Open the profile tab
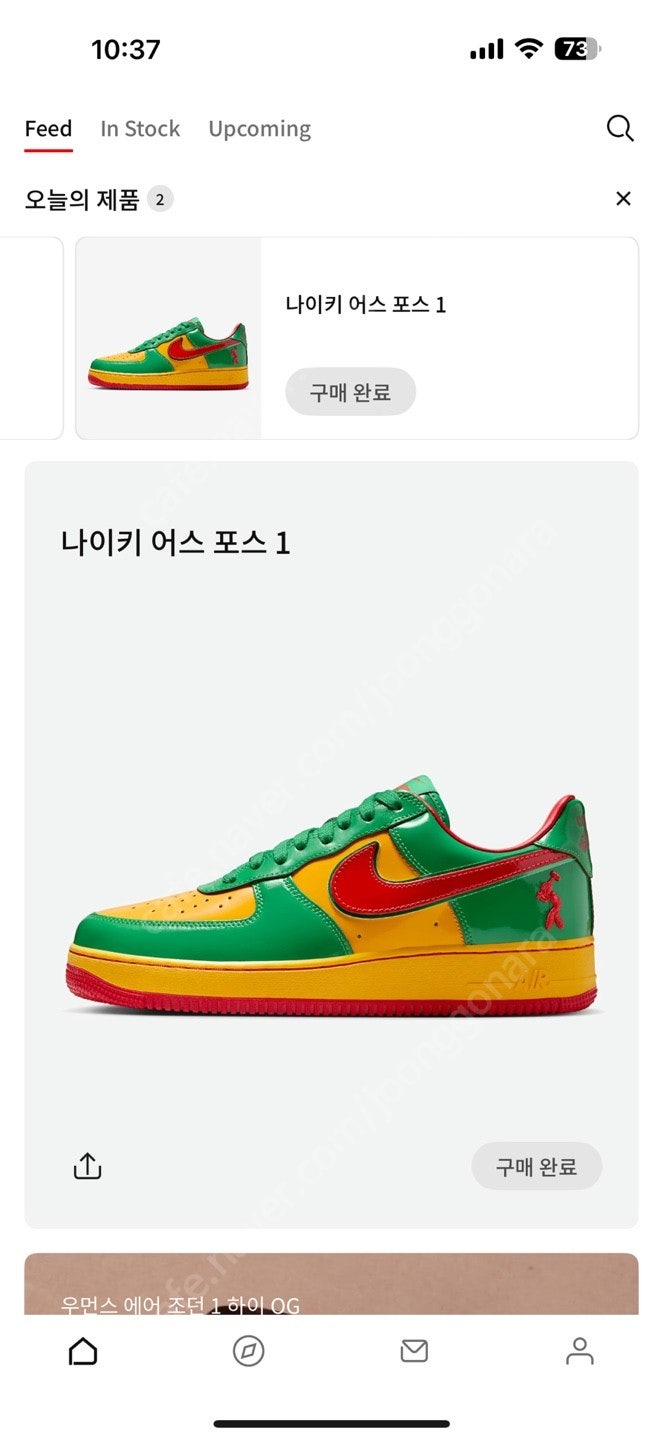663x1440 pixels. [x=579, y=1352]
